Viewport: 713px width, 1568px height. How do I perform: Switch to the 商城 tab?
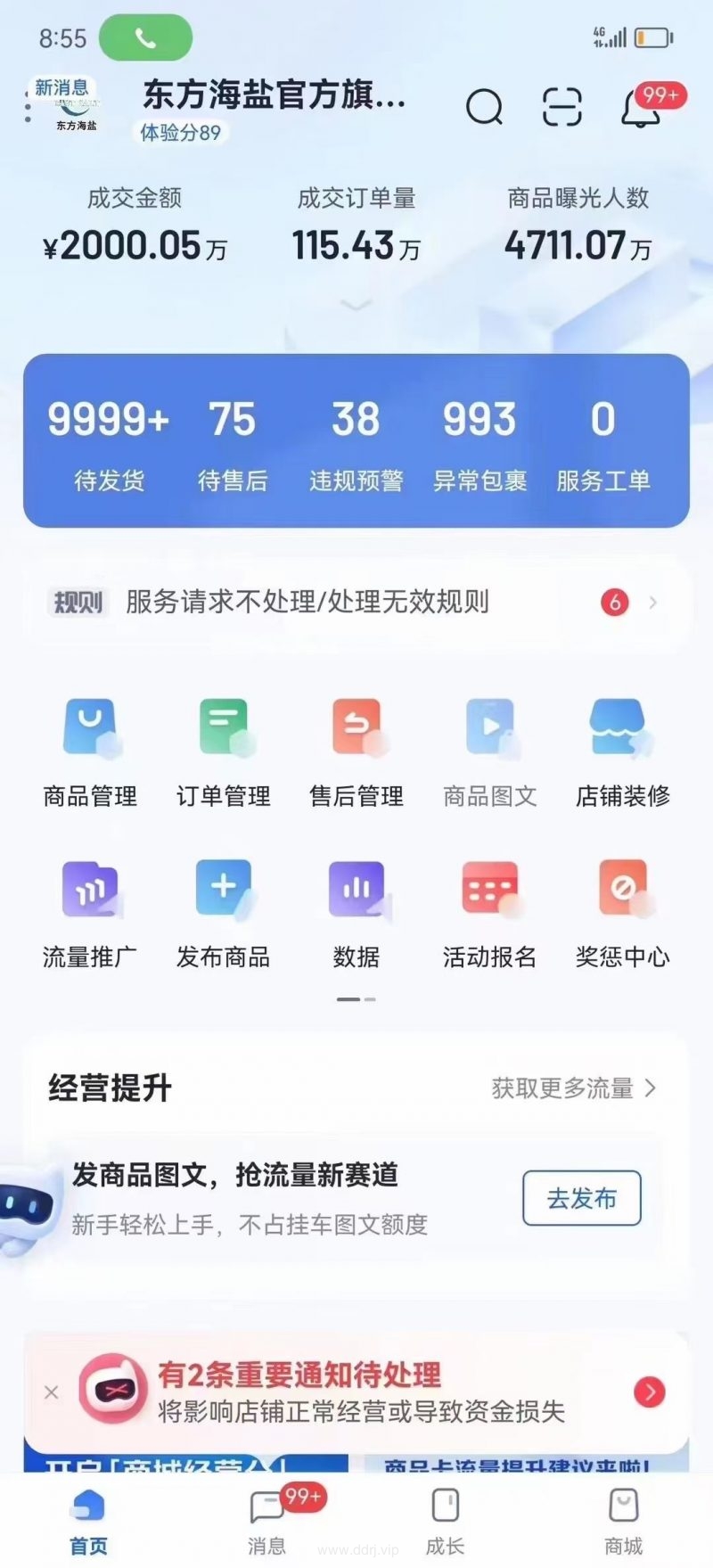(623, 1521)
